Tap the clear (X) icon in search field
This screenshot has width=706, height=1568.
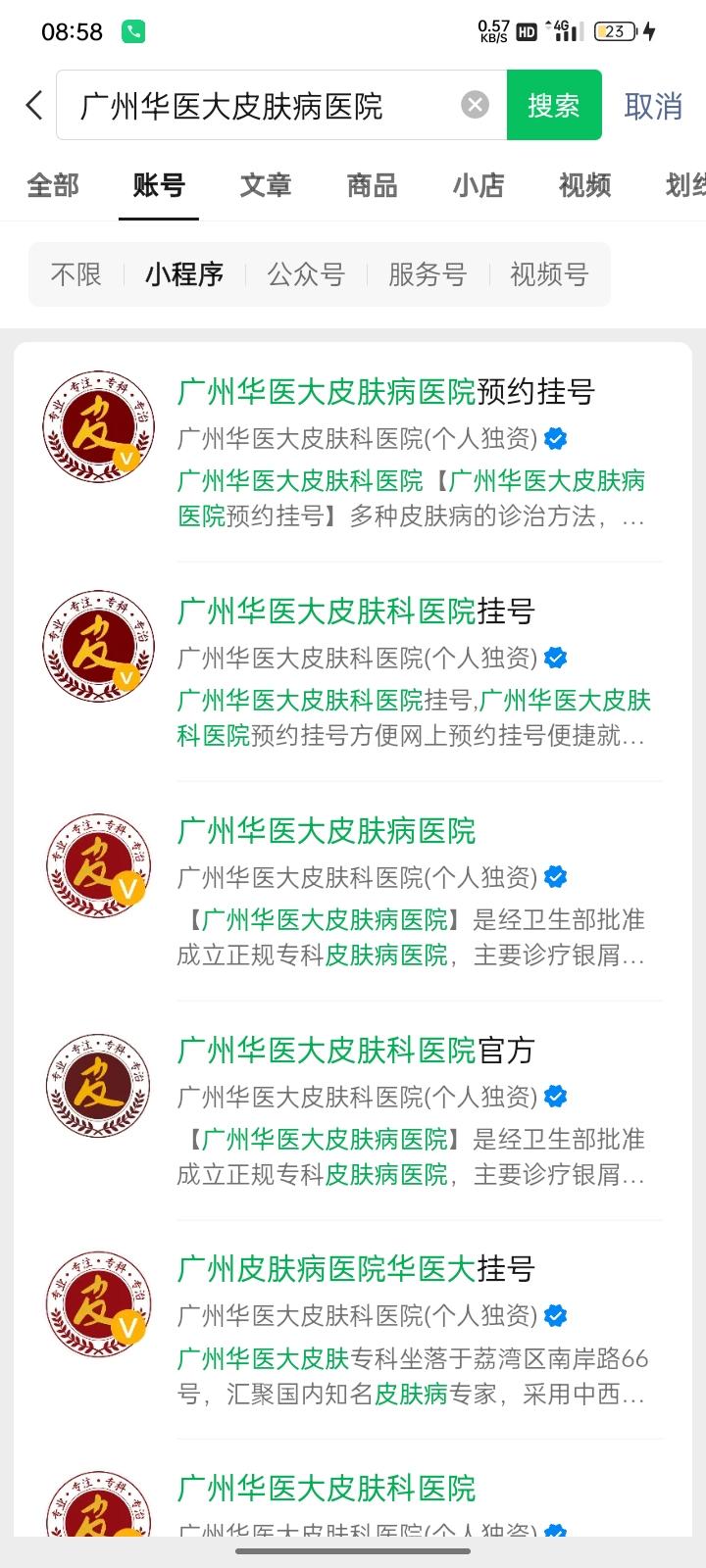[x=475, y=104]
